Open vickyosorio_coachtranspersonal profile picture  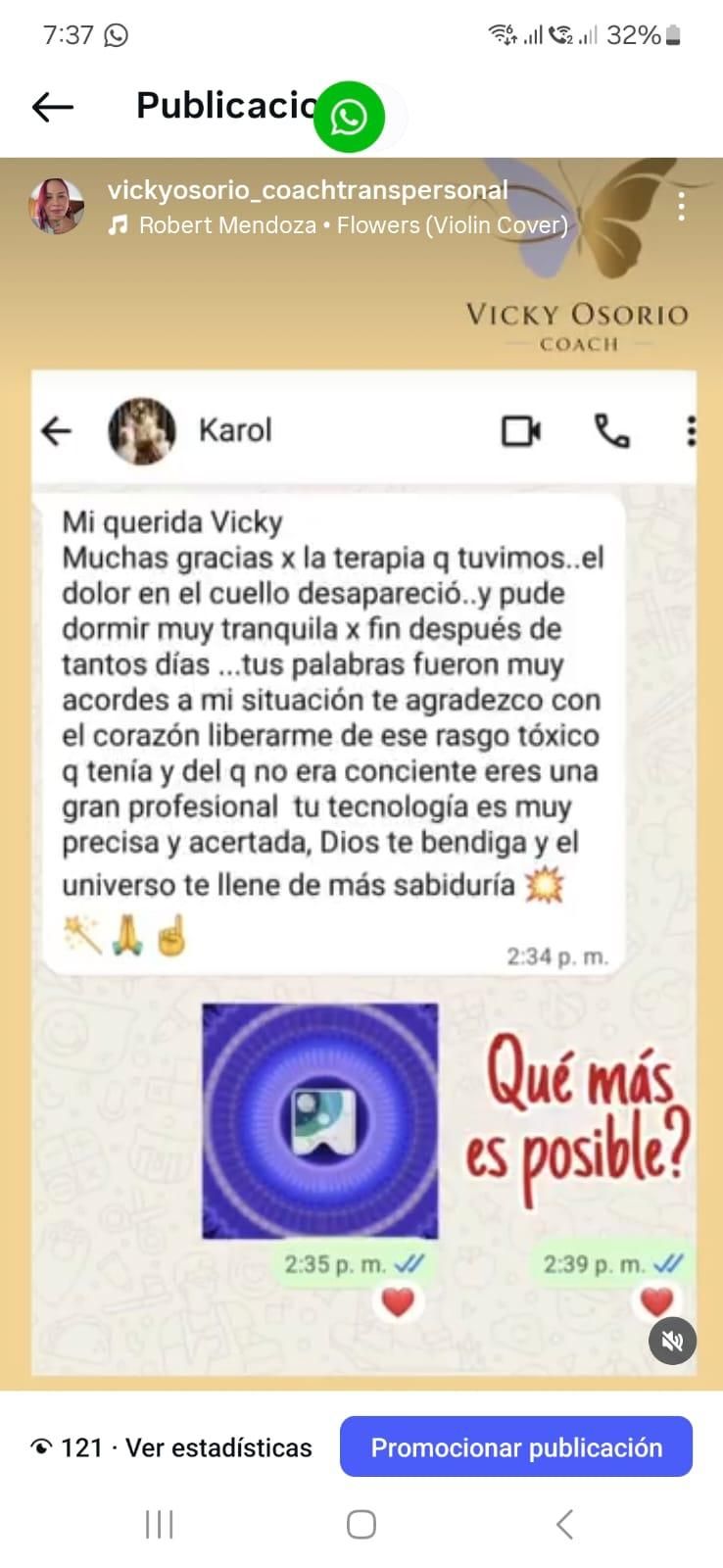click(x=57, y=207)
